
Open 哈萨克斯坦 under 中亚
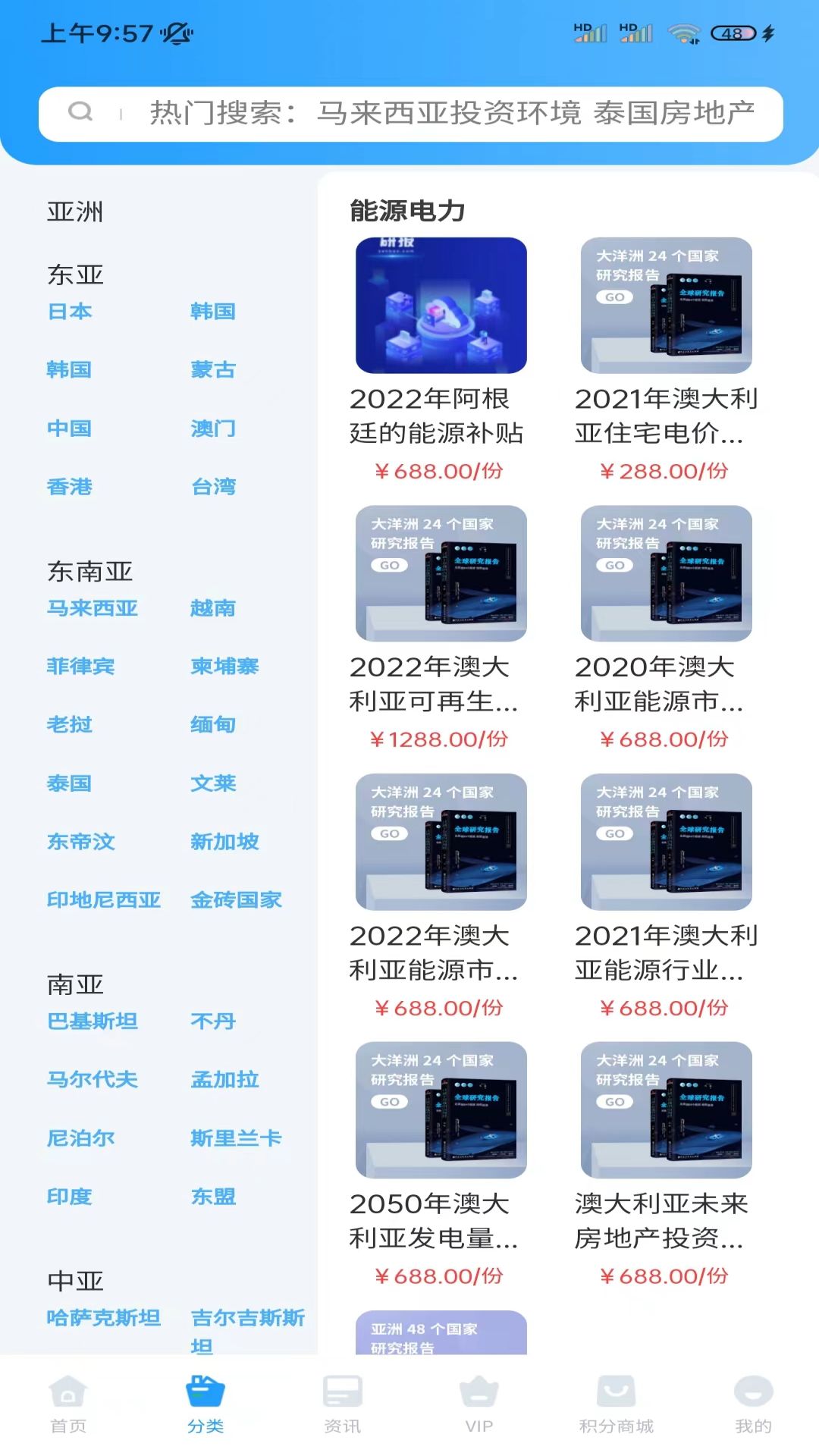pos(104,1318)
